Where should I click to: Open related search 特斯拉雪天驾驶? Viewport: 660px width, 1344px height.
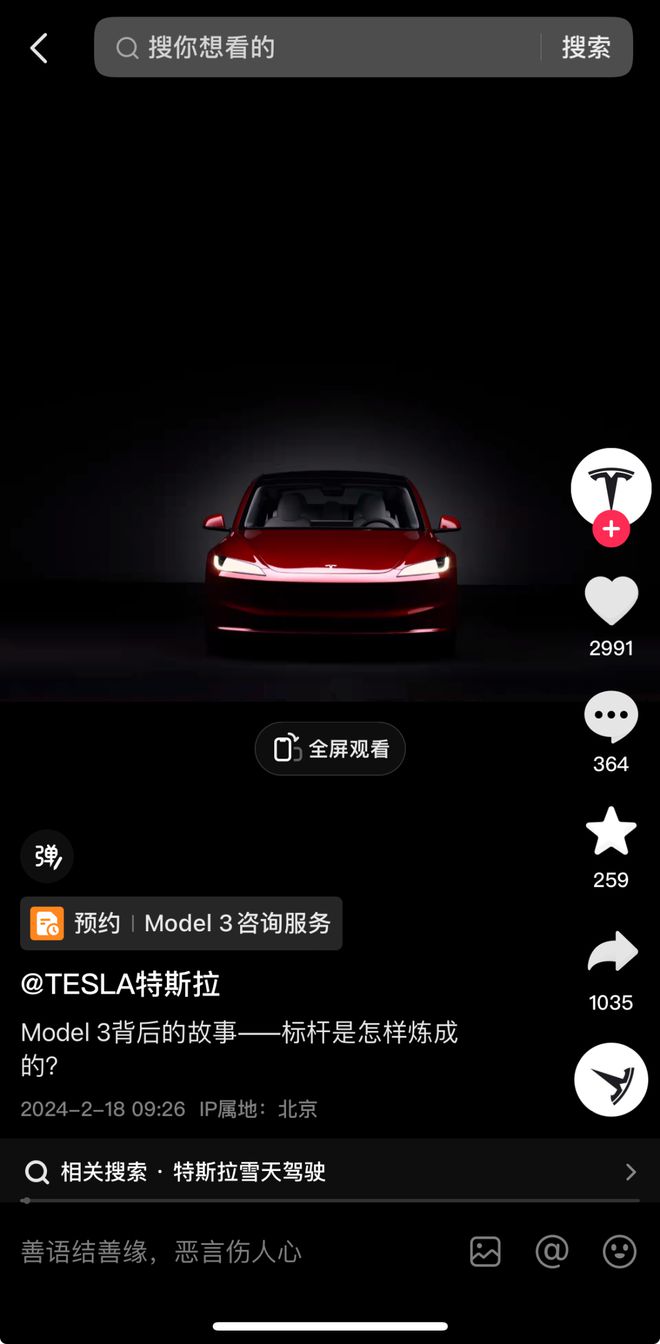(x=330, y=1172)
